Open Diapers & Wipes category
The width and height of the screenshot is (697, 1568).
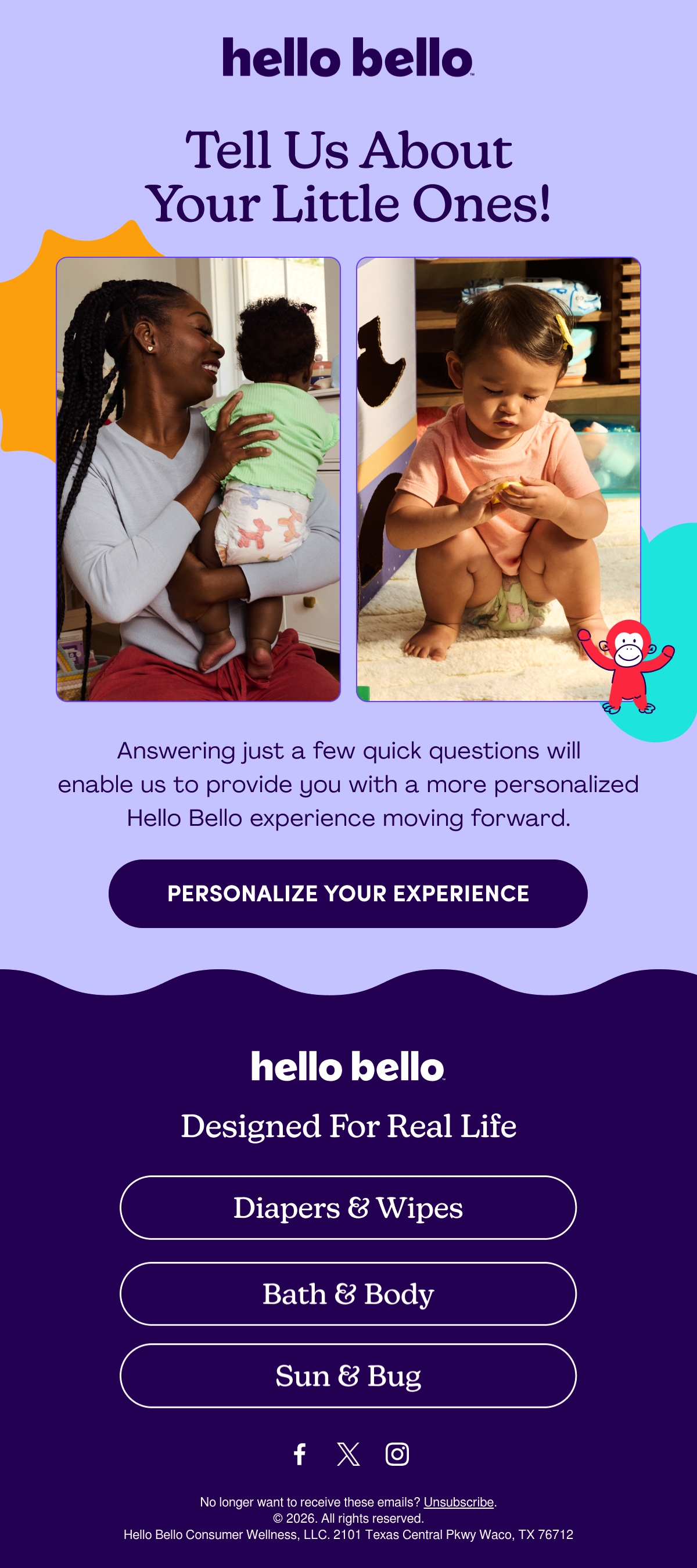347,1207
